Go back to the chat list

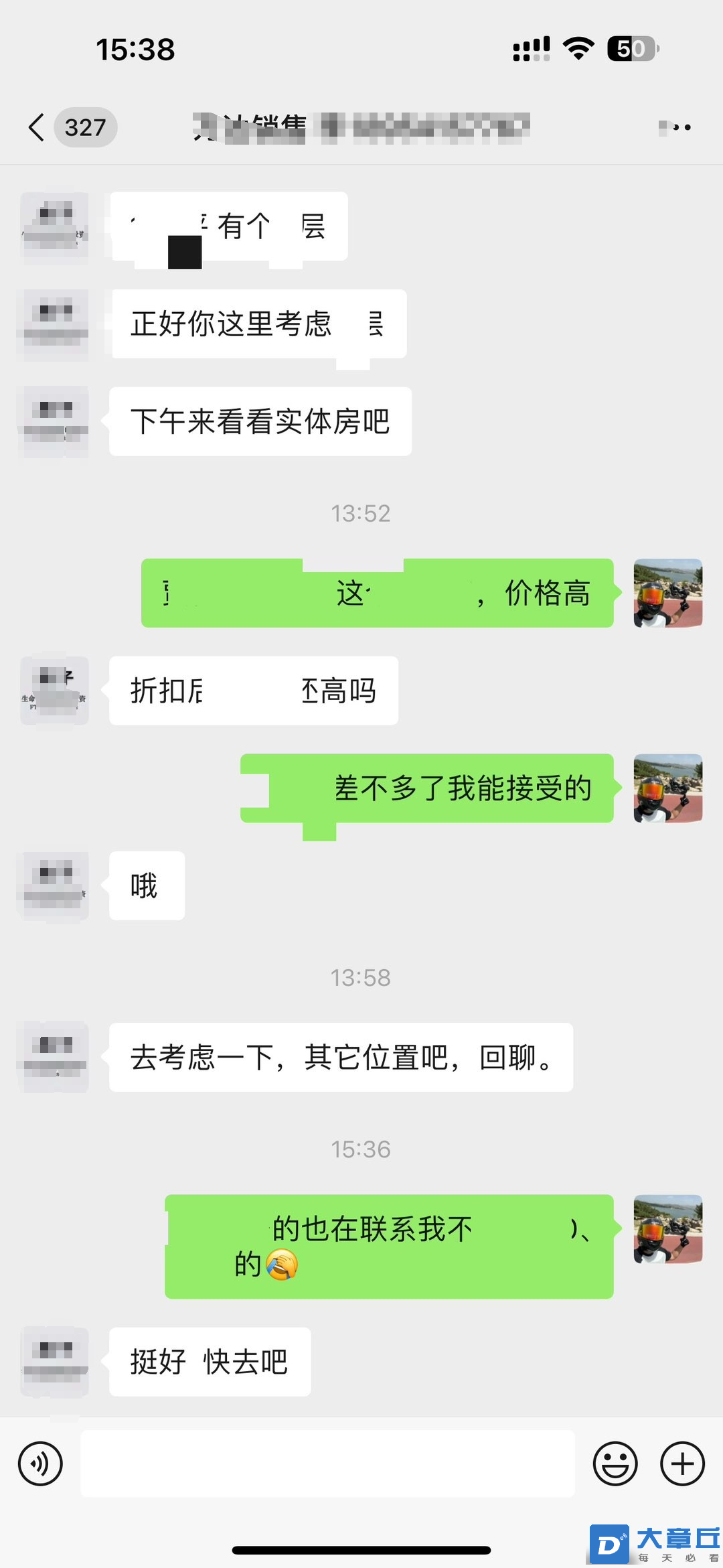tap(37, 127)
